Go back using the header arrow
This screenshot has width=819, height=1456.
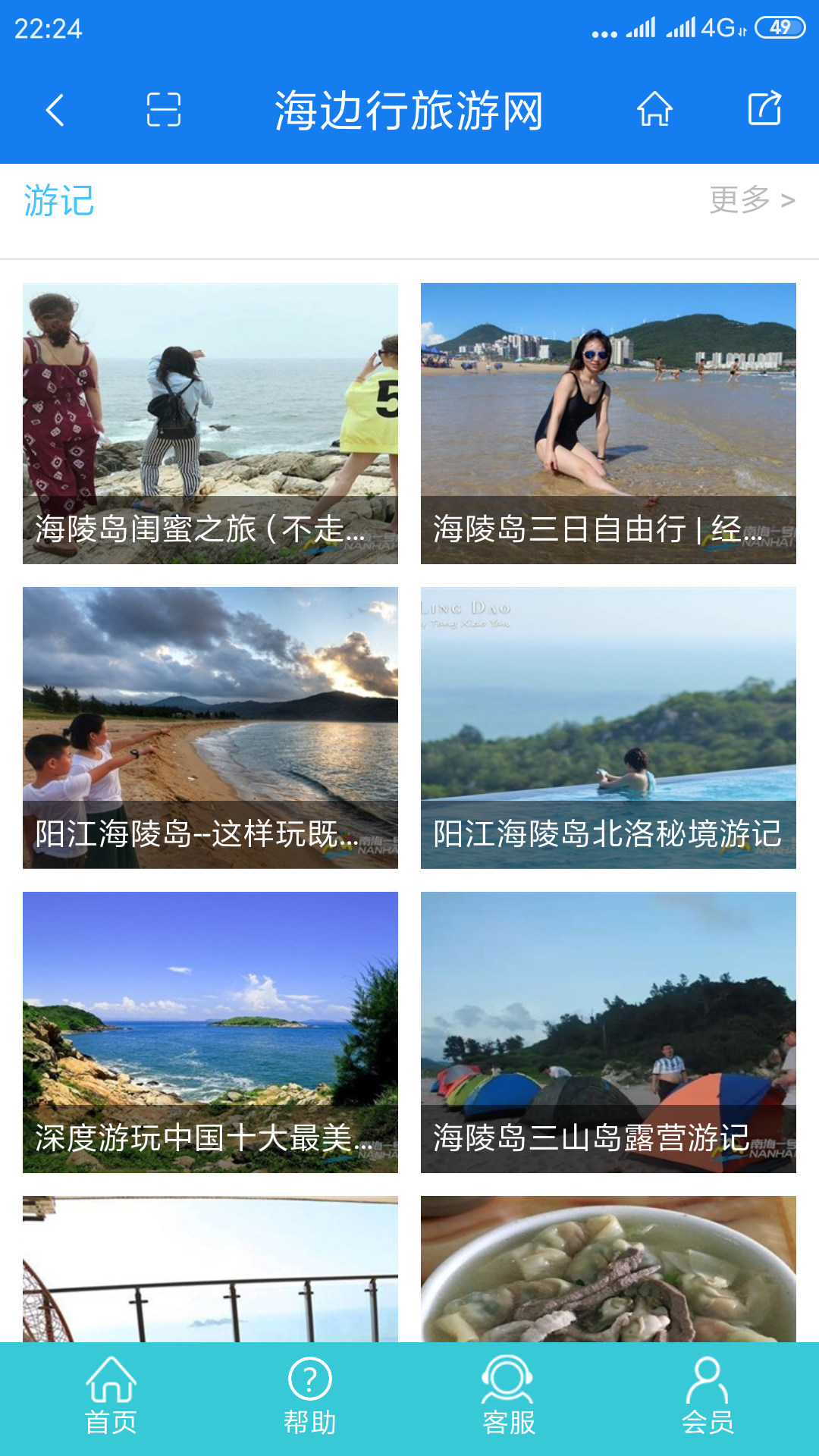point(55,110)
